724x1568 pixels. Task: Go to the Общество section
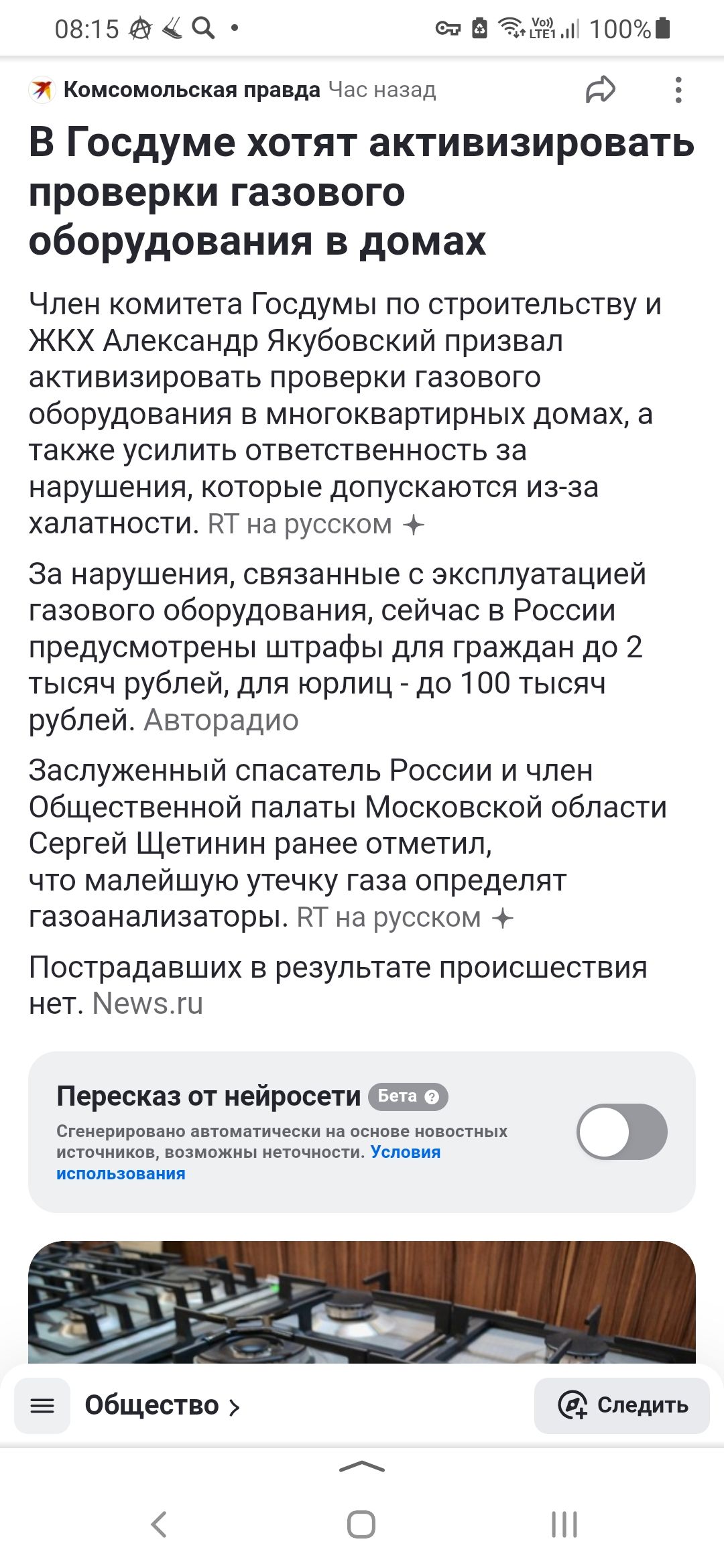tap(162, 1405)
